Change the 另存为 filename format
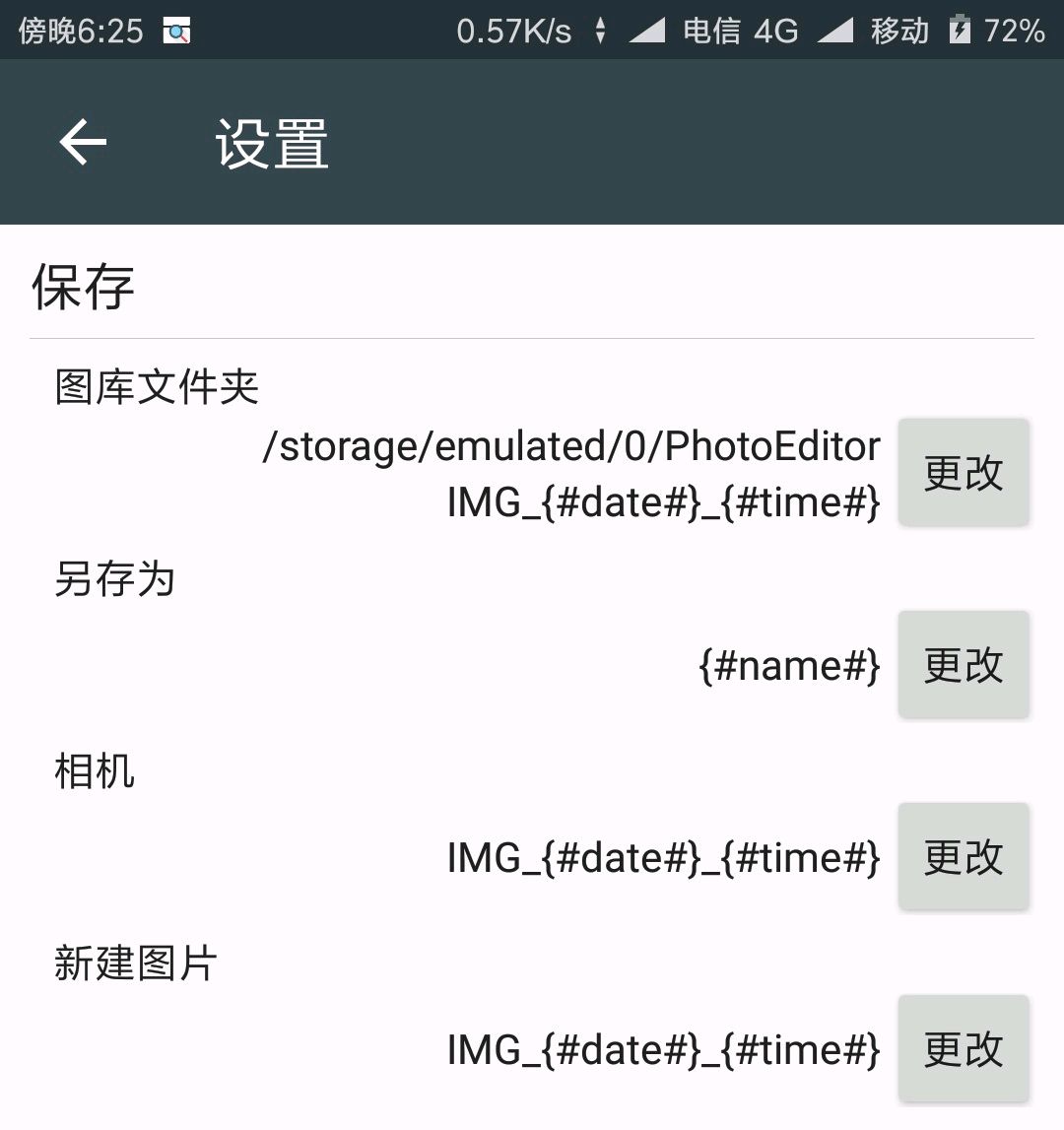Screen dimensions: 1064x1130 [x=963, y=665]
